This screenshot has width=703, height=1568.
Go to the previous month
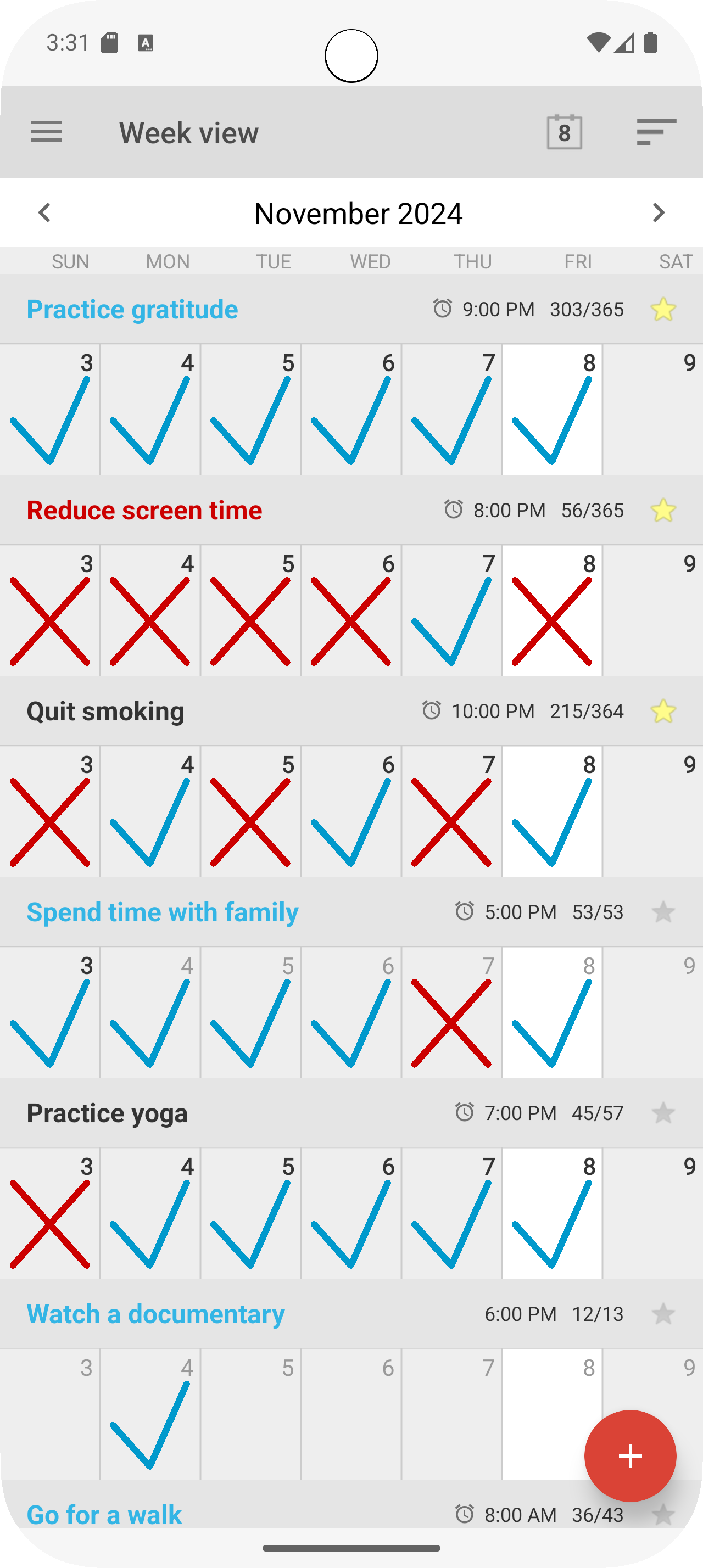coord(44,213)
